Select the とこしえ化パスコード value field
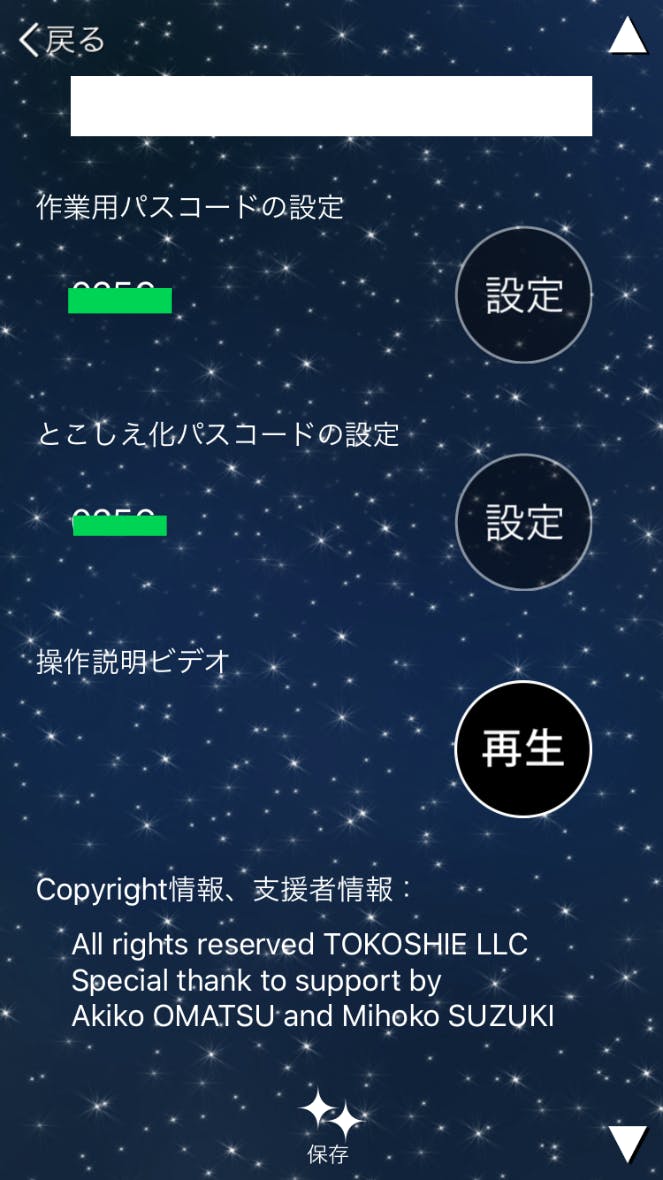Image resolution: width=663 pixels, height=1180 pixels. point(120,523)
